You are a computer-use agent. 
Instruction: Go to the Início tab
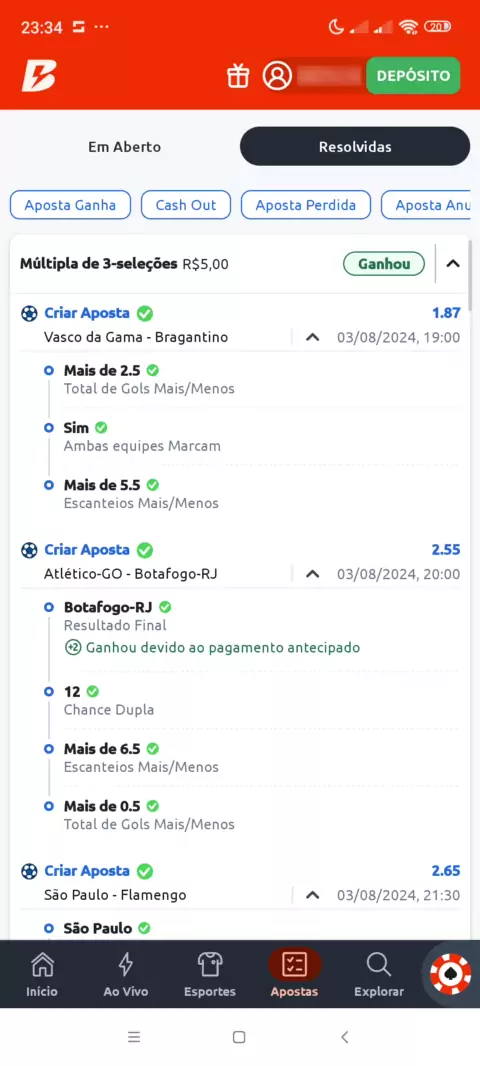(x=42, y=974)
